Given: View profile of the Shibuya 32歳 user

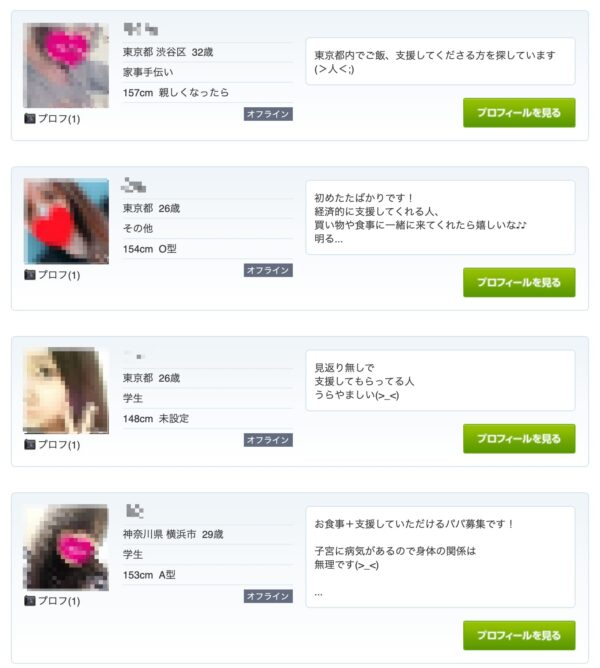Looking at the screenshot, I should (x=519, y=113).
